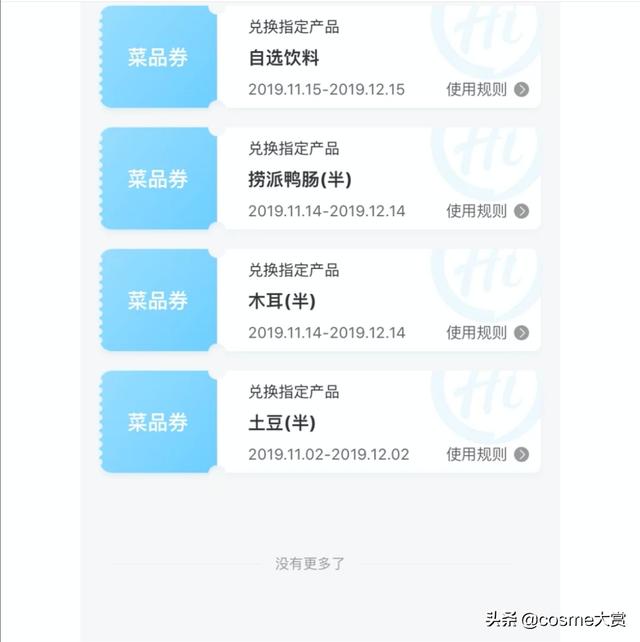Choose the 土豆(半) coupon card

(x=320, y=422)
